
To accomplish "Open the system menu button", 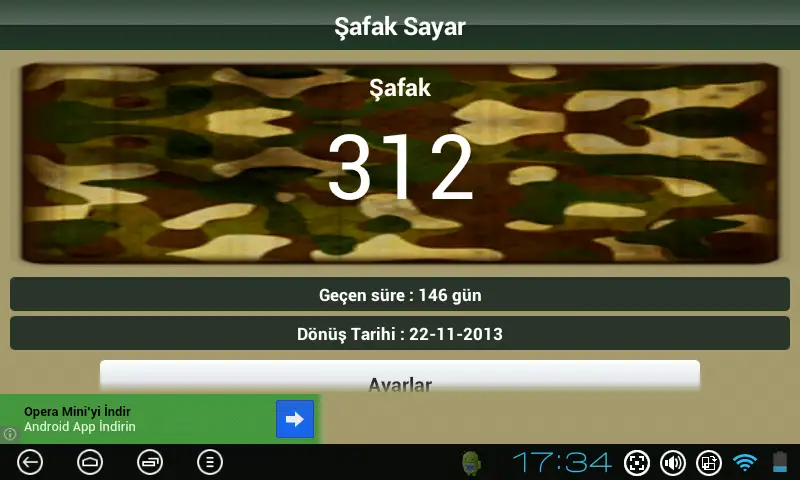I will pos(210,462).
